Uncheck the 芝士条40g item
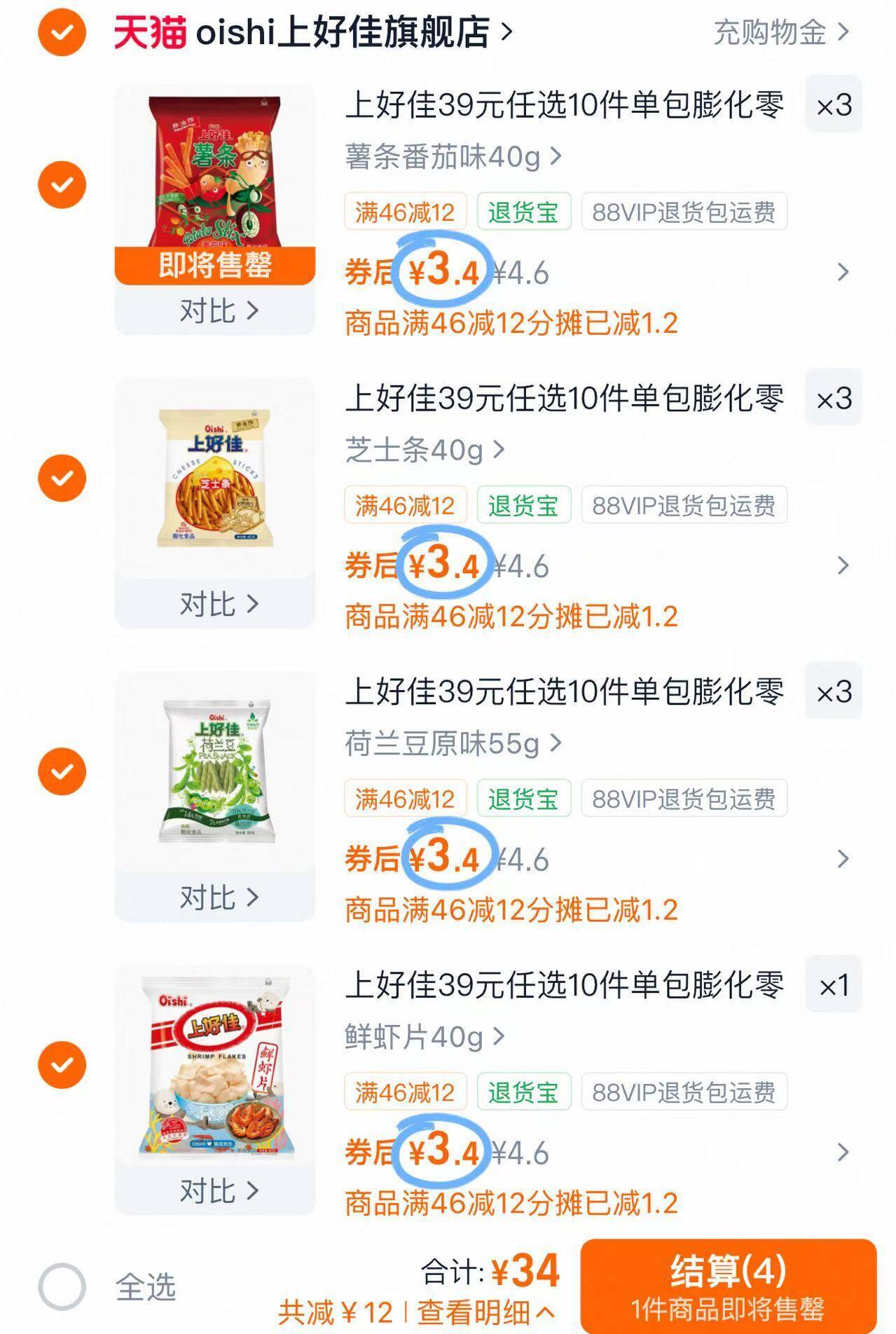The image size is (896, 1334). coord(62,479)
